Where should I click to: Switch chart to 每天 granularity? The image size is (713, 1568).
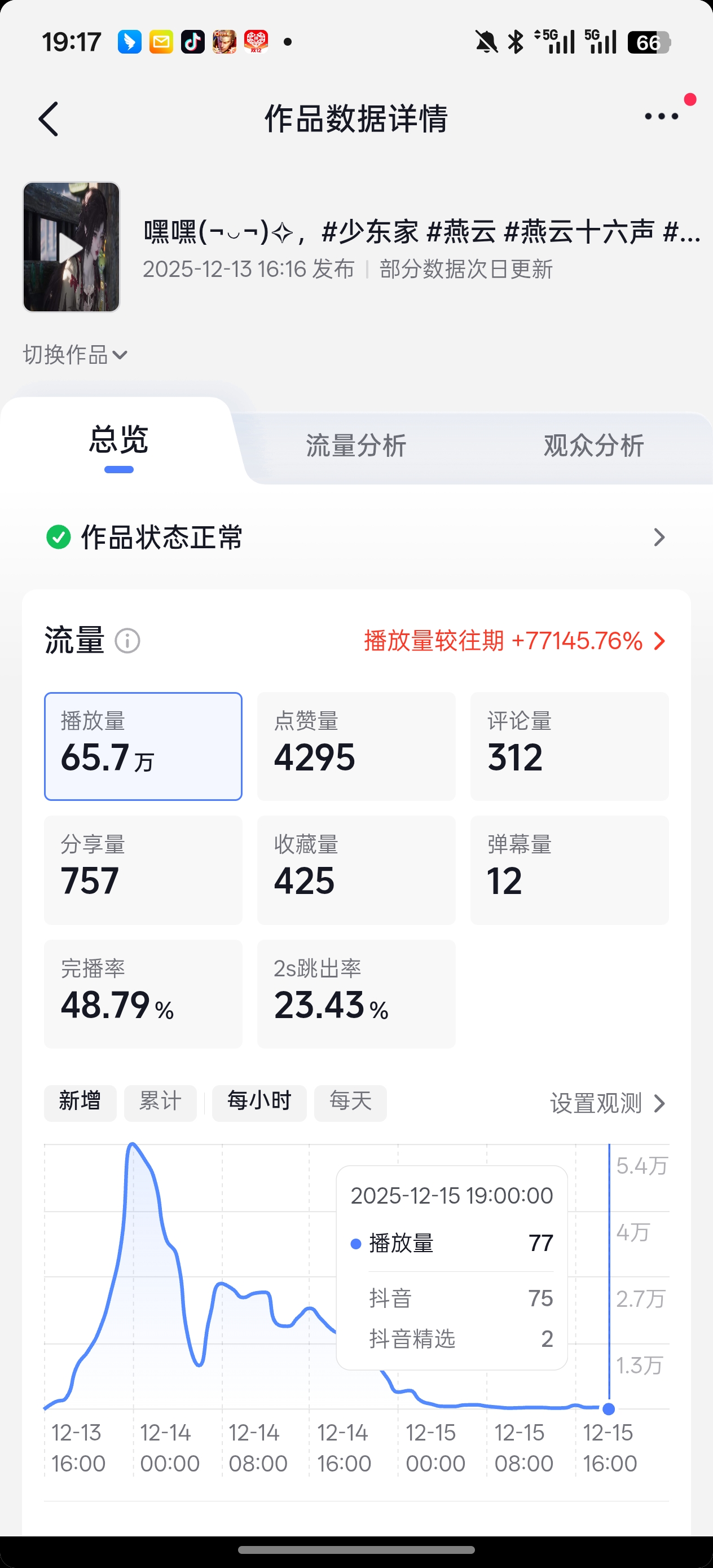tap(350, 1102)
